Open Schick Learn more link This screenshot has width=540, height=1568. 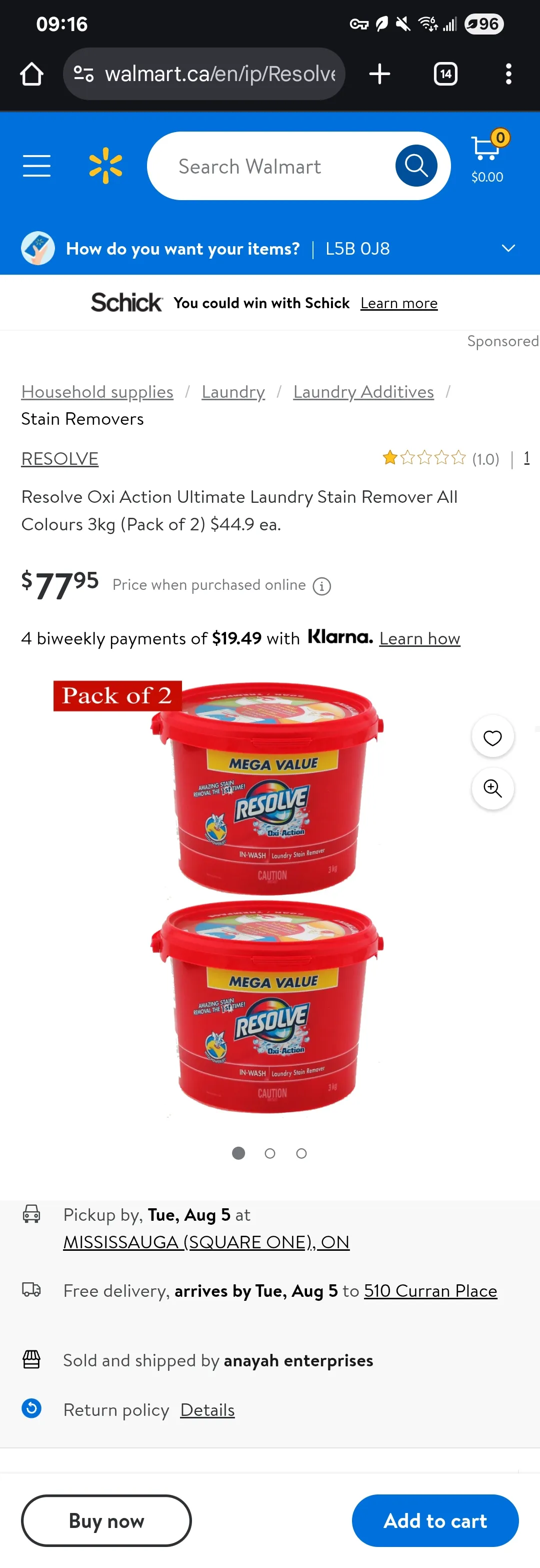[x=398, y=303]
